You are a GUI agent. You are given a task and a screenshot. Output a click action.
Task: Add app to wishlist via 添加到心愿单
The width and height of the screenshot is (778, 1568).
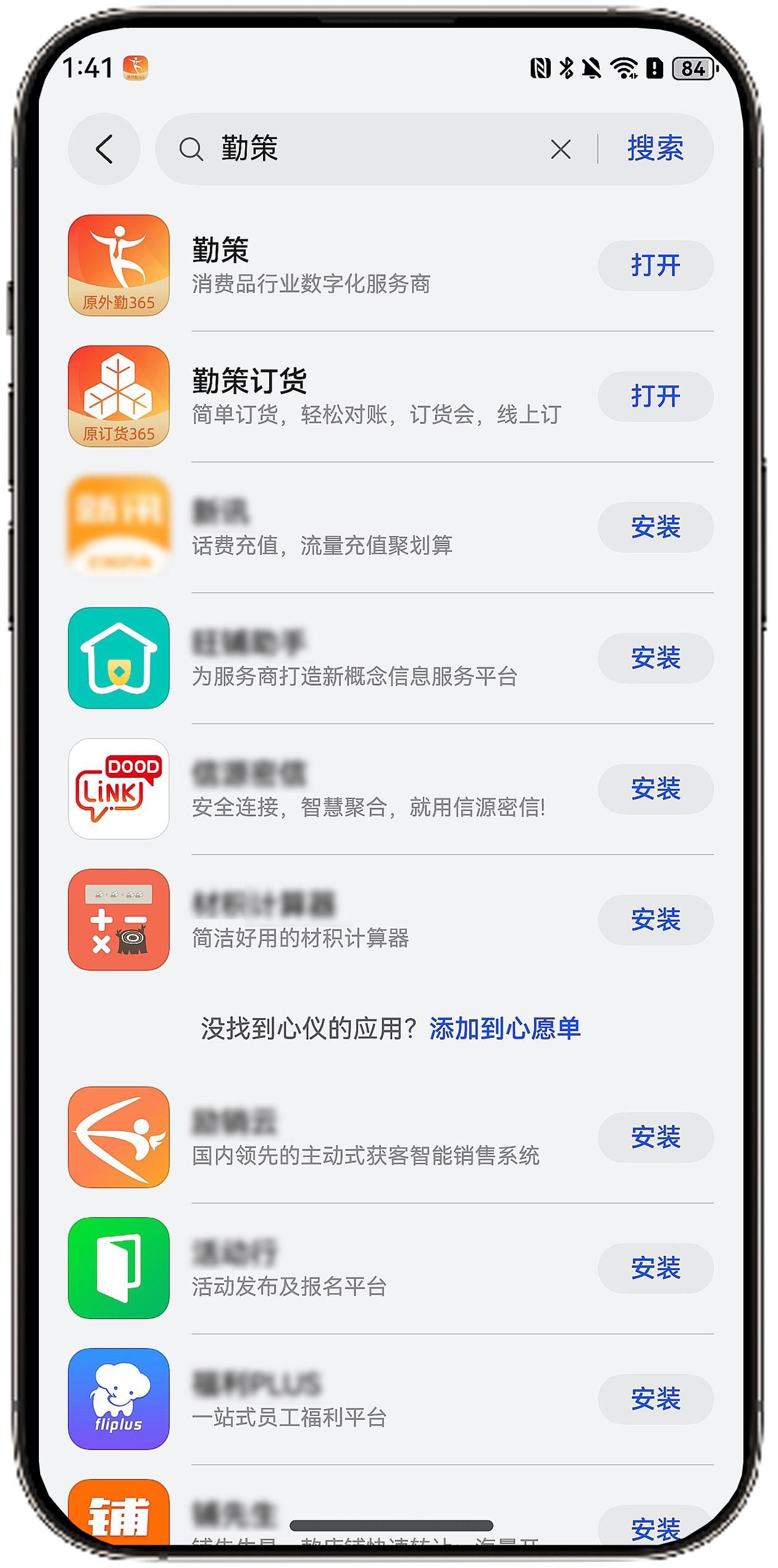(x=504, y=1029)
